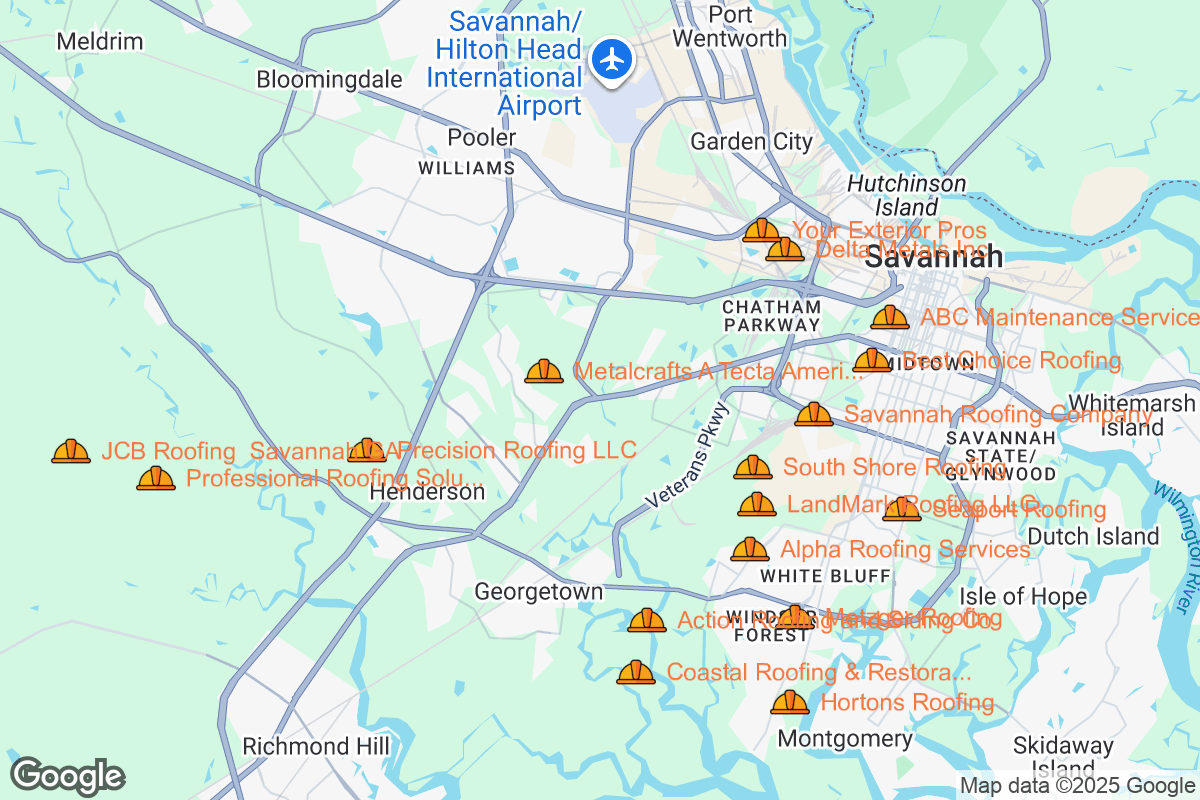Tap ABC Maintenance Service marker
The width and height of the screenshot is (1200, 800).
point(890,318)
